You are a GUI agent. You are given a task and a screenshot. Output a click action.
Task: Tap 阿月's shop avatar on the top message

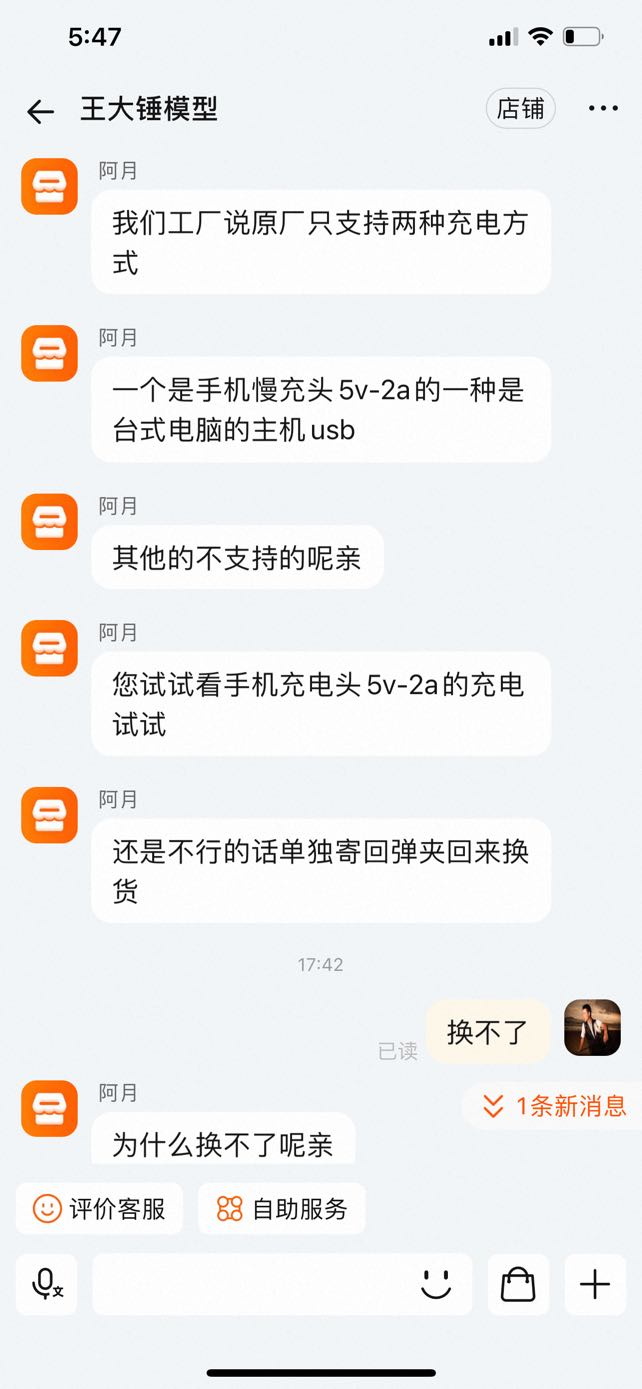(x=49, y=186)
